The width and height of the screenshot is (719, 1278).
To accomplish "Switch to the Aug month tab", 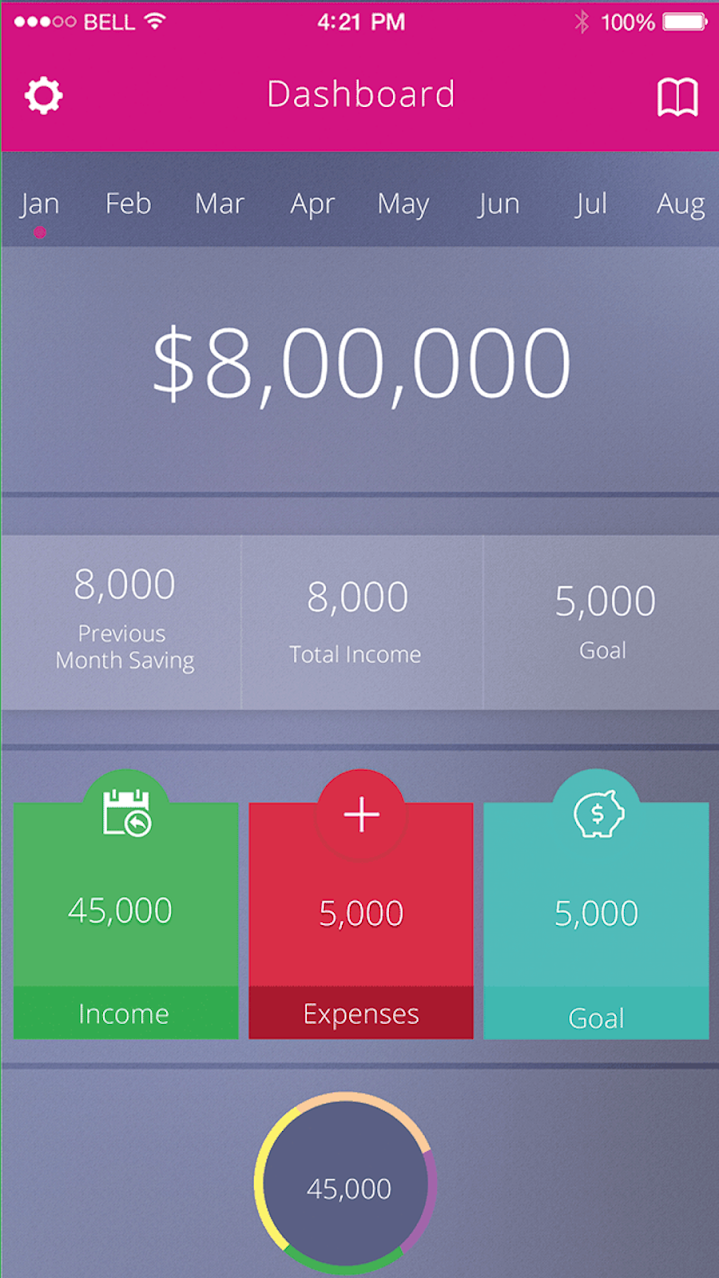I will tap(680, 204).
